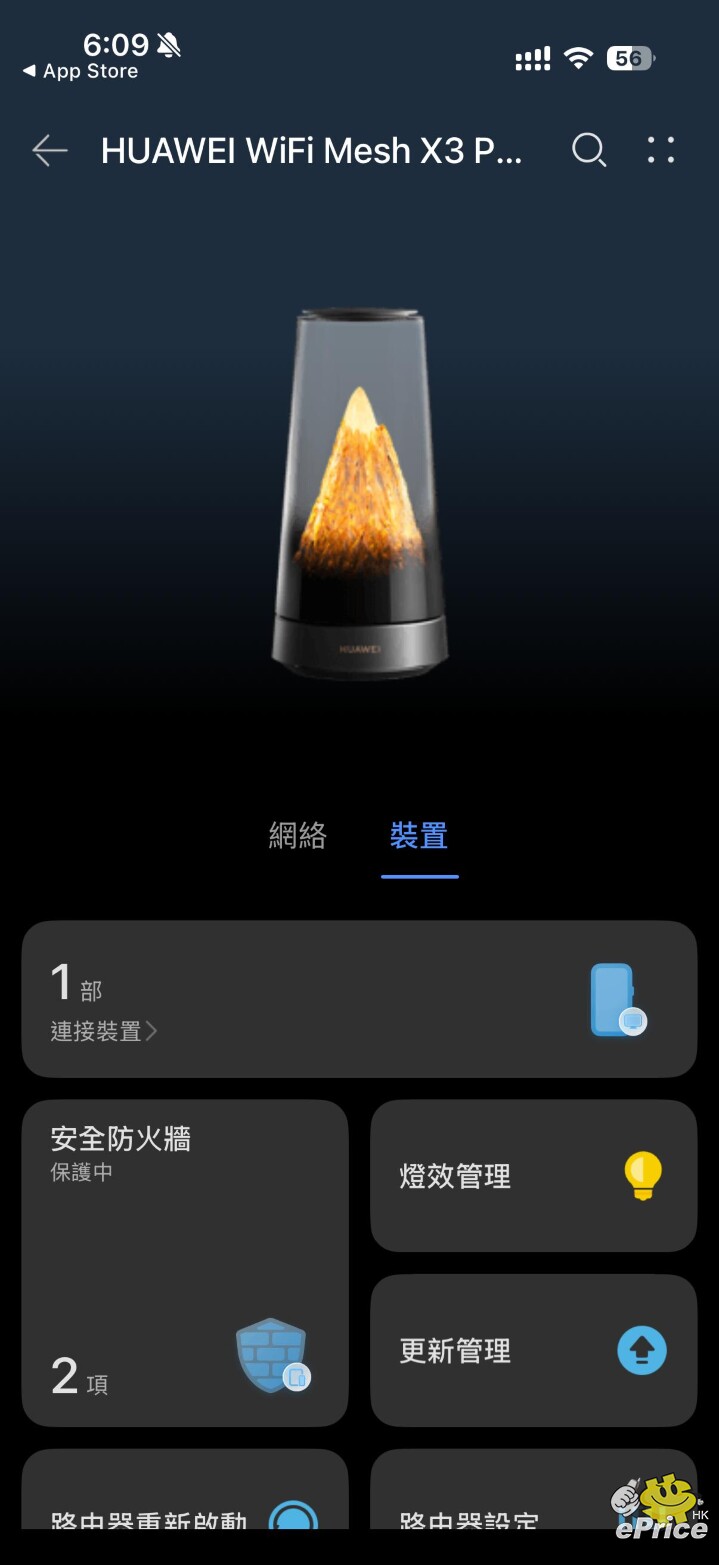
Task: Open the four-dot more options menu
Action: [661, 151]
